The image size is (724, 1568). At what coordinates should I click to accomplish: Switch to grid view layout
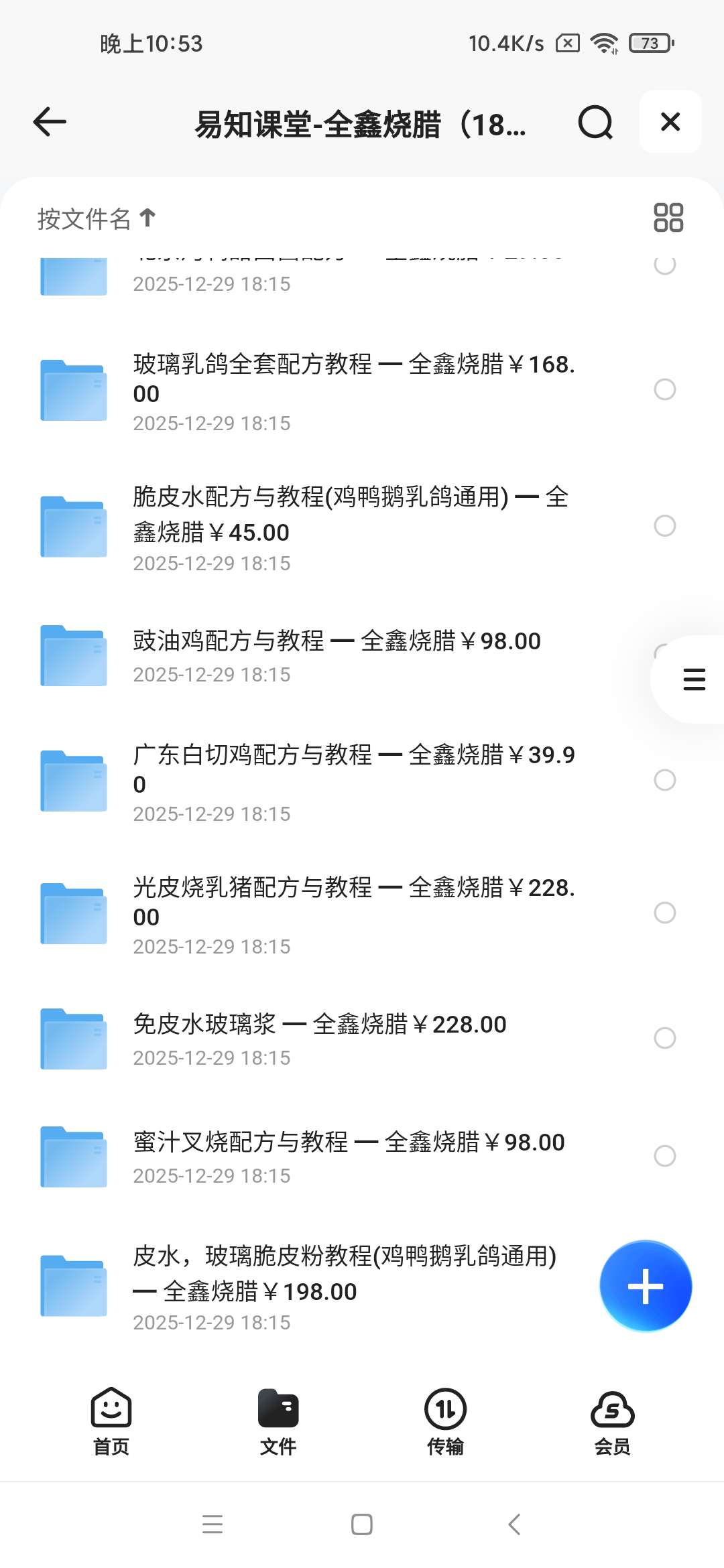(x=668, y=218)
